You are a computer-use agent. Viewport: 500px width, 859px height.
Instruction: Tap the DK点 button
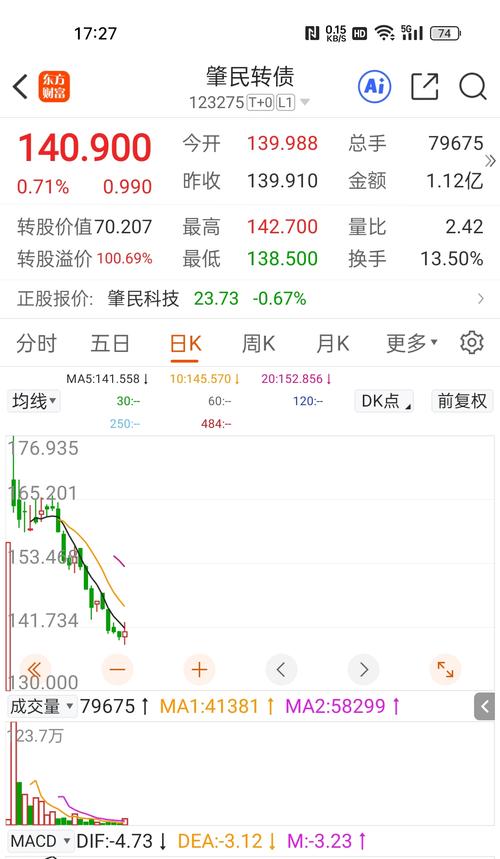point(384,401)
